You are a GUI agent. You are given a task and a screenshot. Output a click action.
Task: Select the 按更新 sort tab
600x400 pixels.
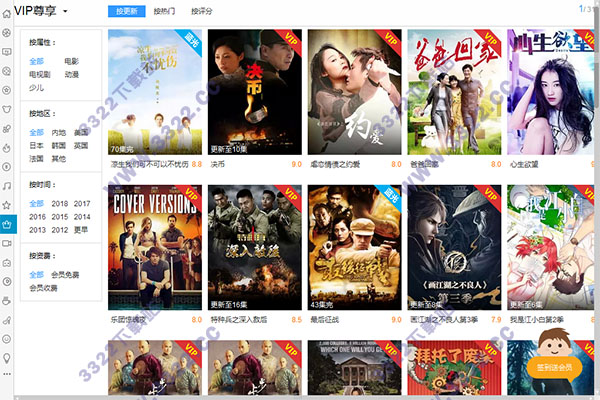pos(124,11)
